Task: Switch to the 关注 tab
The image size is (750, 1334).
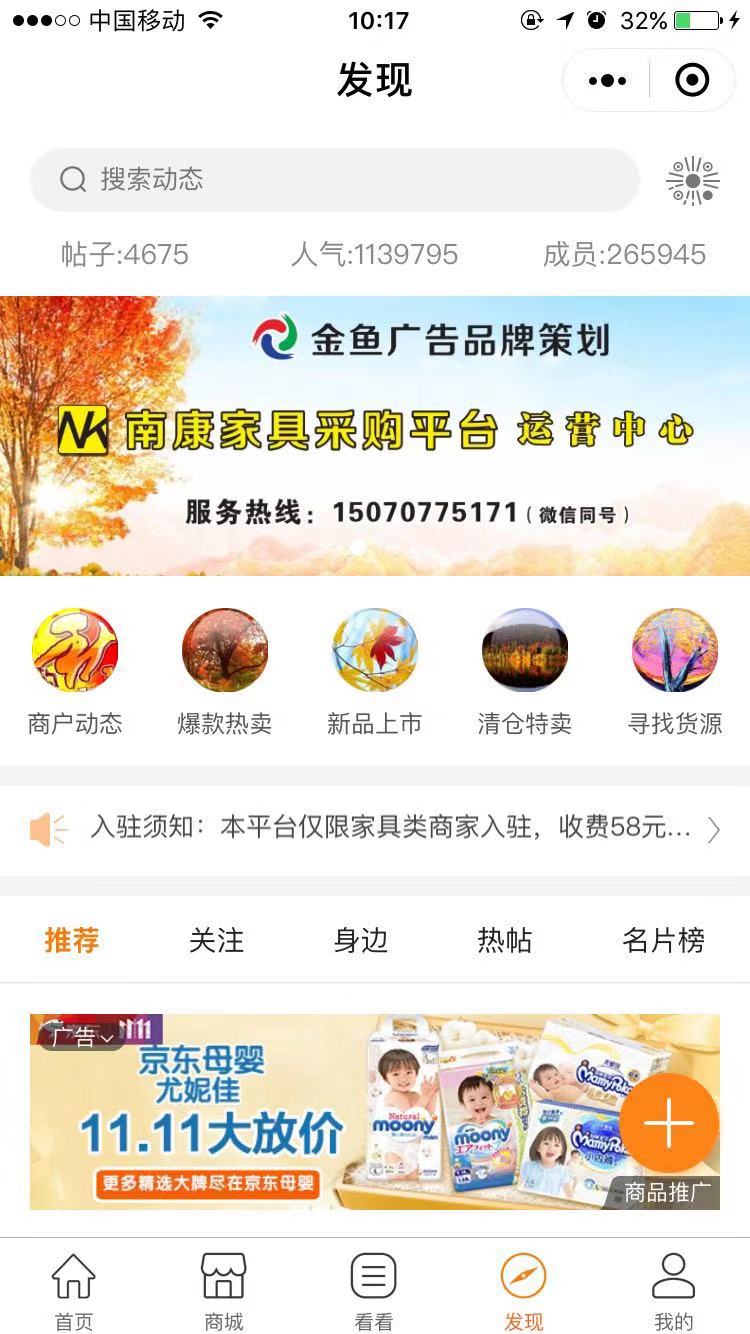Action: [217, 940]
